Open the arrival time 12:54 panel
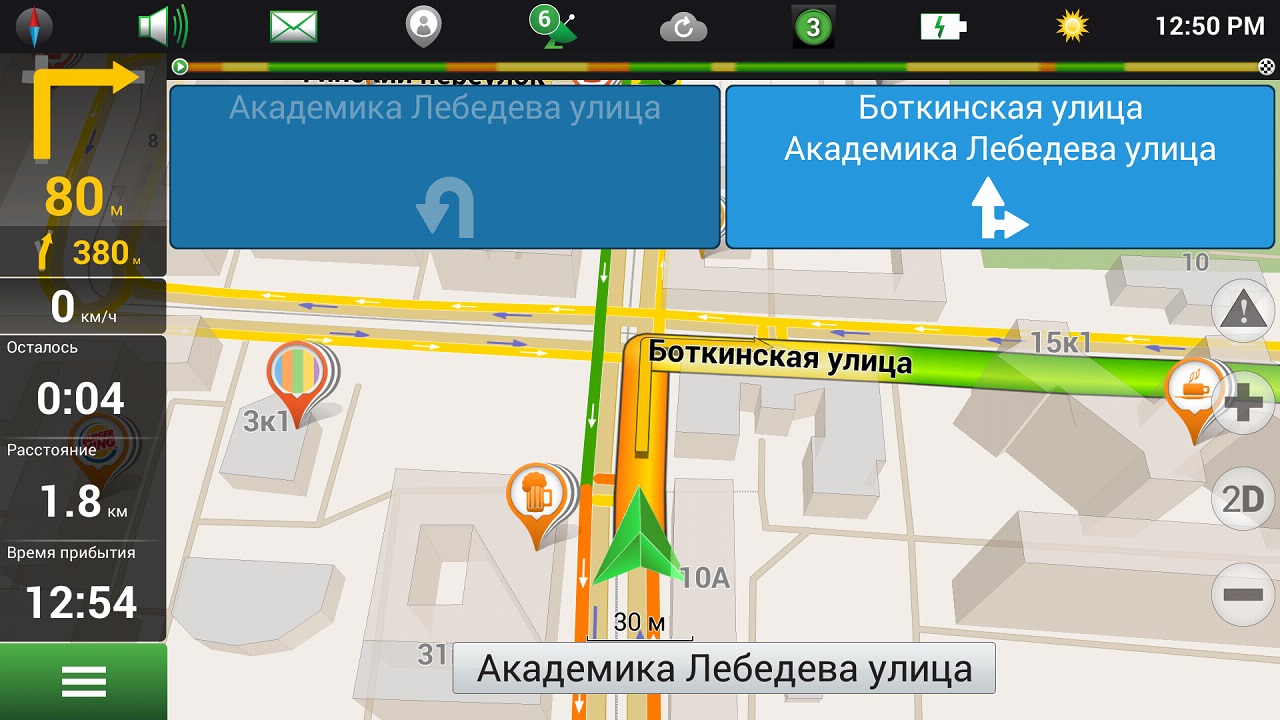Screen dimensions: 1280x720 click(83, 590)
